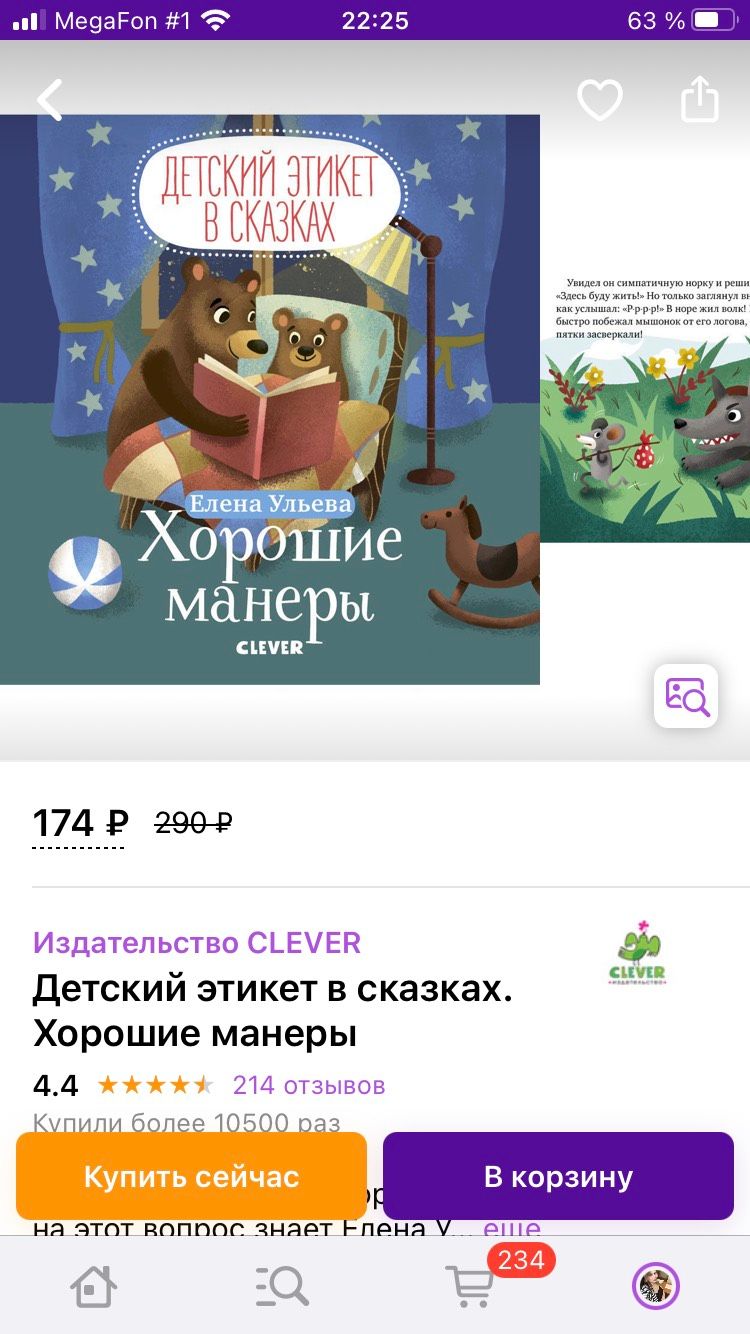The height and width of the screenshot is (1334, 750).
Task: Go back using the arrow icon
Action: pyautogui.click(x=49, y=100)
